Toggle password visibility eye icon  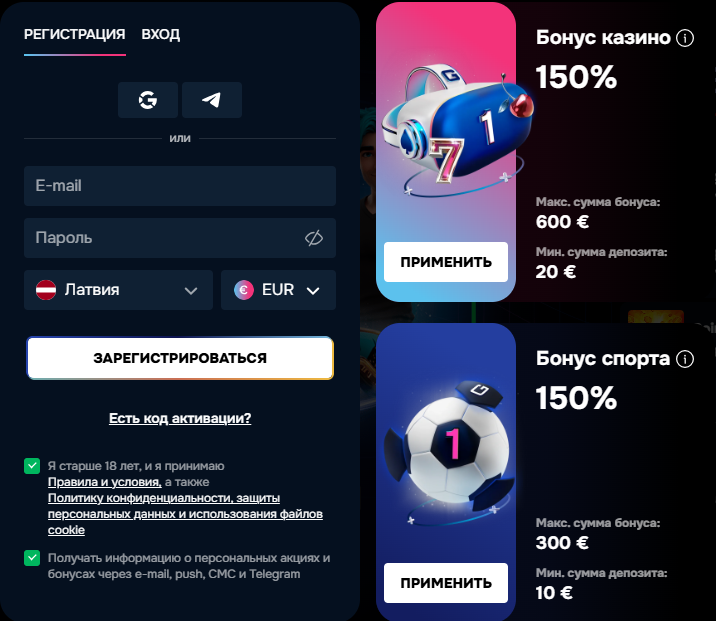314,238
